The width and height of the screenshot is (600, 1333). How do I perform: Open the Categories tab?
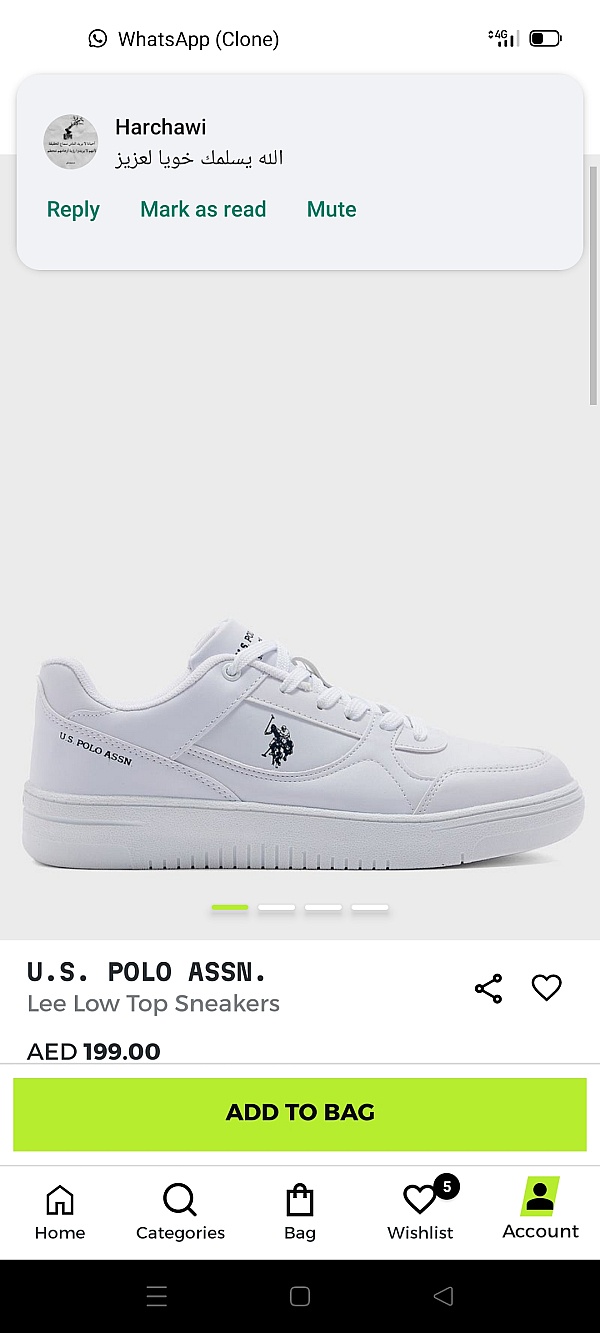(180, 1211)
